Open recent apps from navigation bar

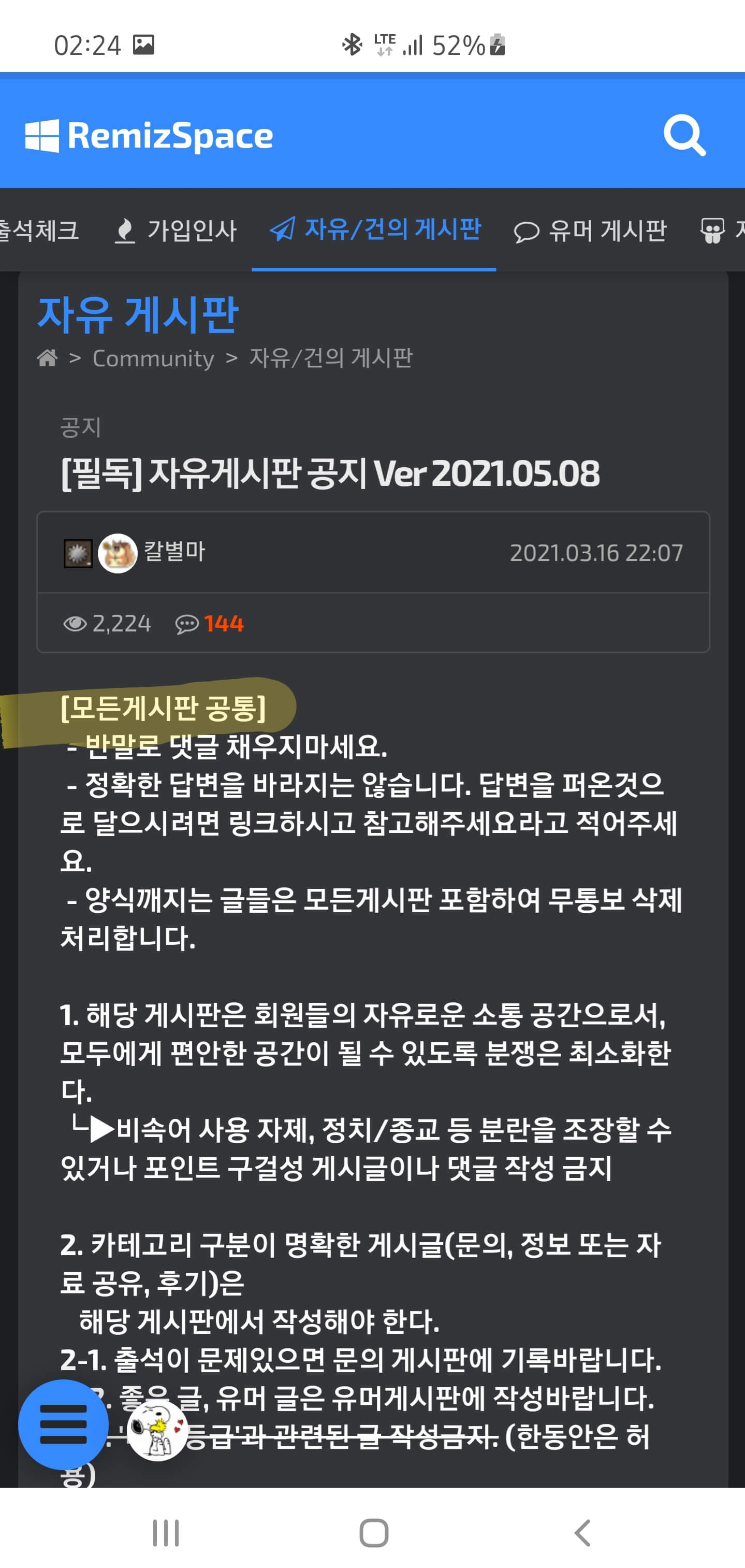(166, 1533)
